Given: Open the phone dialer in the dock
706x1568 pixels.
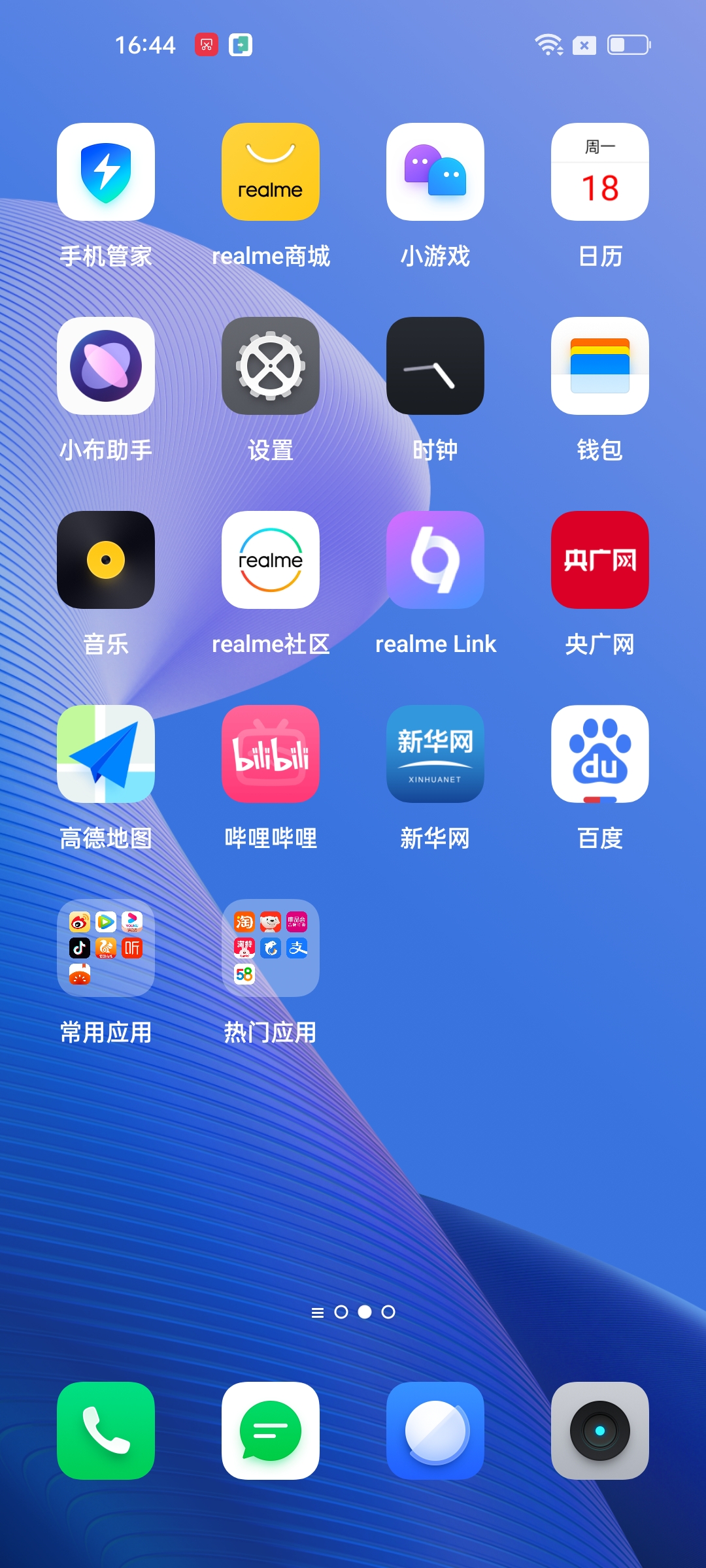Looking at the screenshot, I should (106, 1431).
